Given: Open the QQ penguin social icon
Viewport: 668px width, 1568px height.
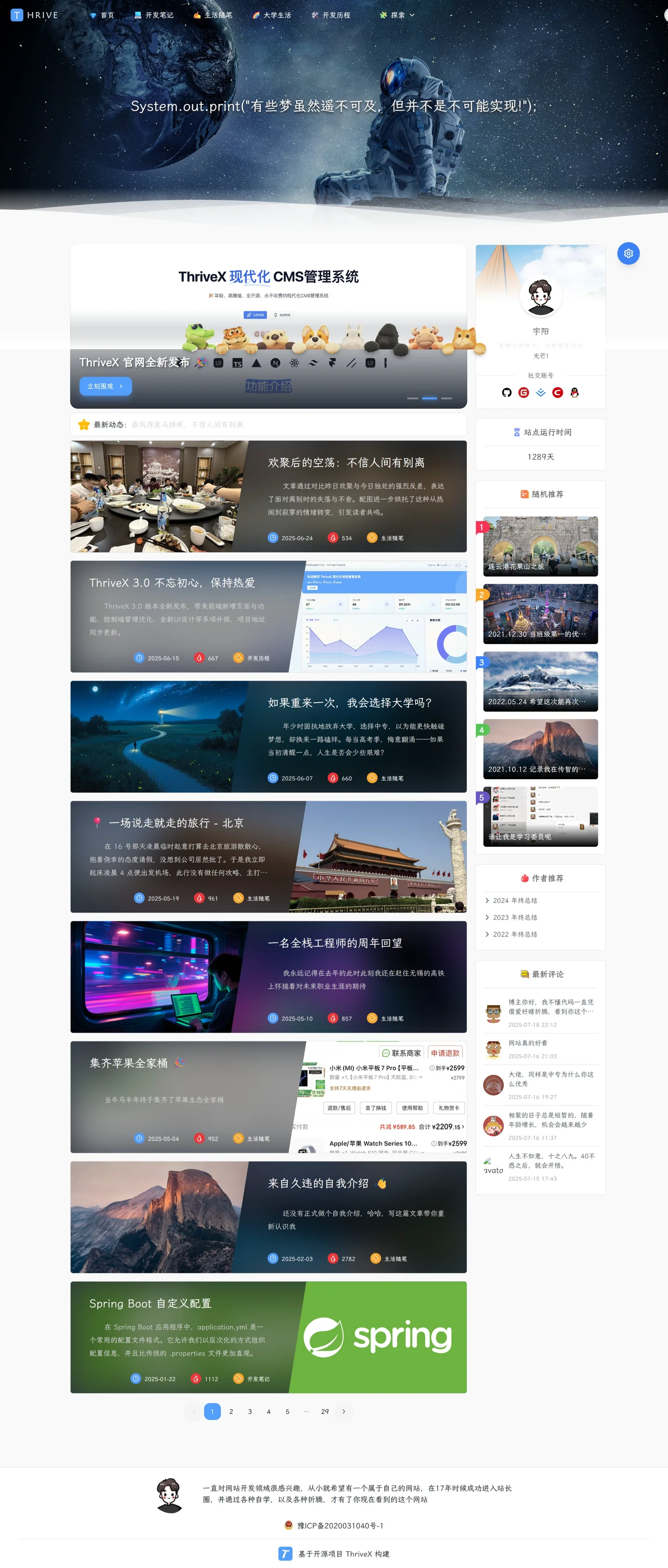Looking at the screenshot, I should pyautogui.click(x=574, y=393).
